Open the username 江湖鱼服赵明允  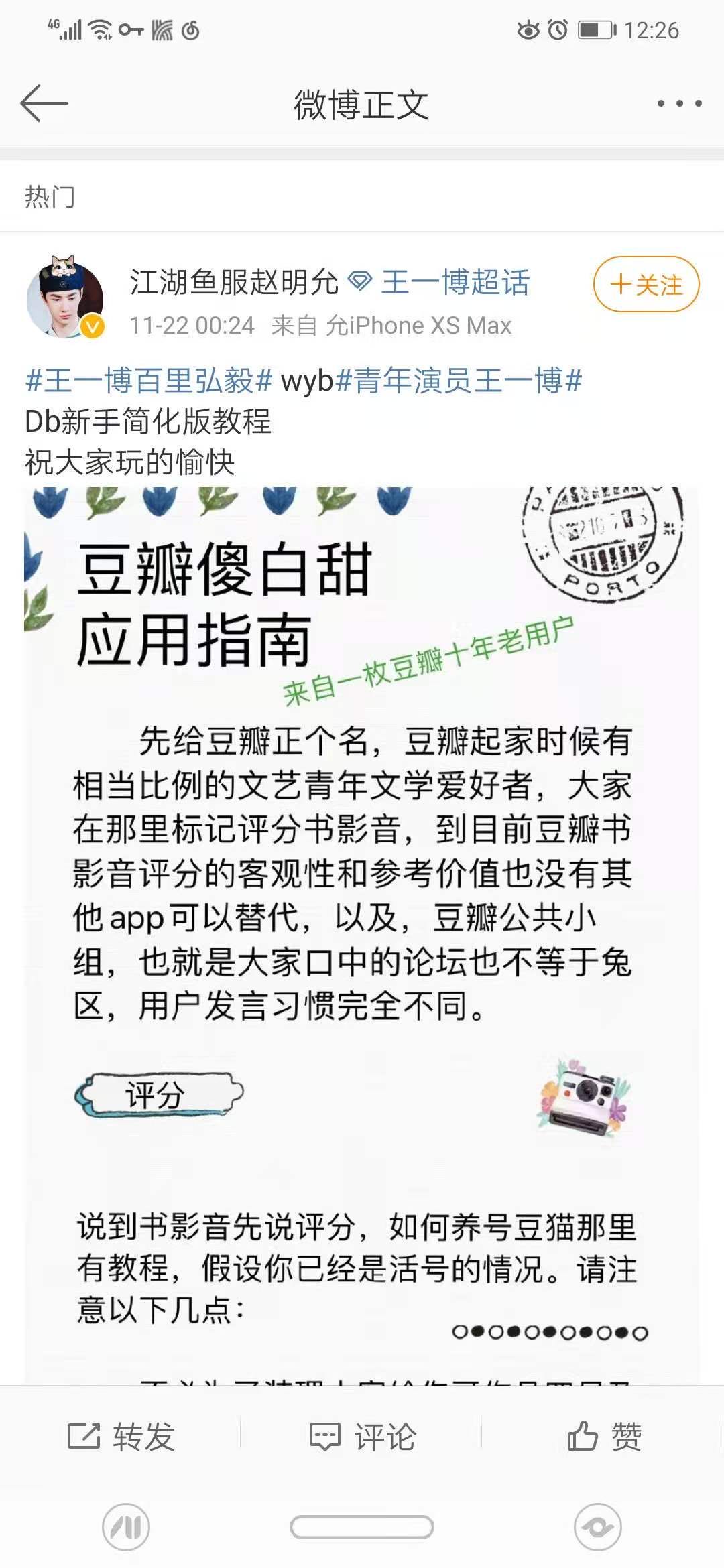(233, 282)
